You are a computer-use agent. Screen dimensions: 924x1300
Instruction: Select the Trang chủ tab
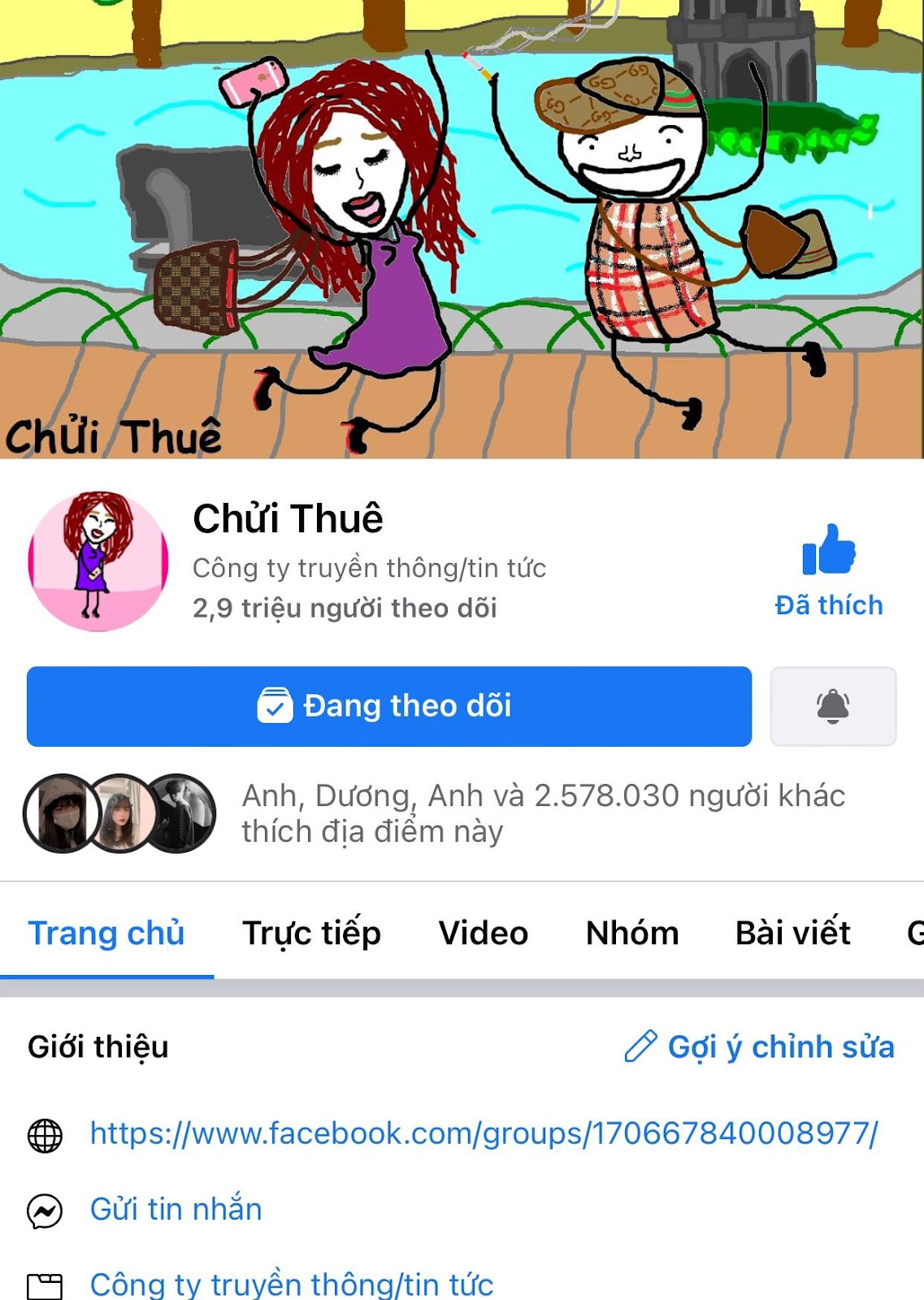(106, 933)
